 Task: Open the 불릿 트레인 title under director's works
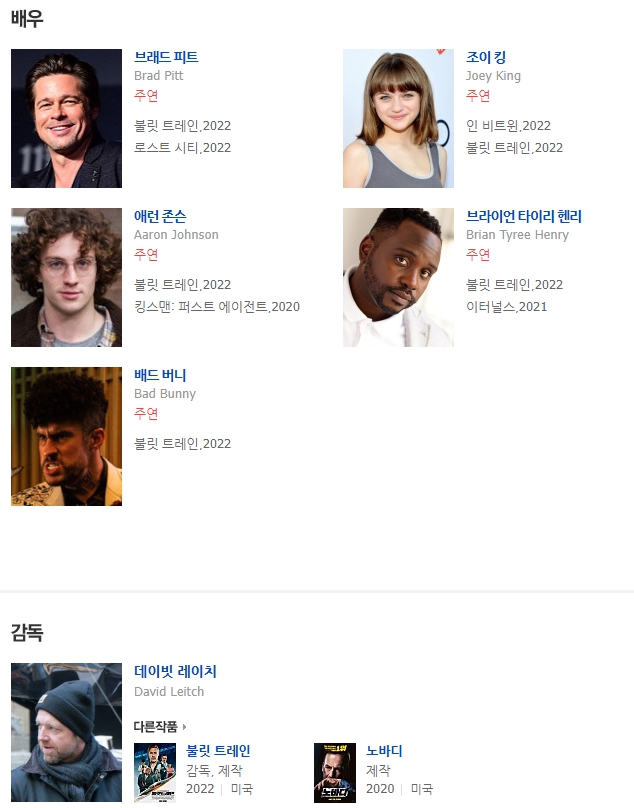tap(218, 751)
